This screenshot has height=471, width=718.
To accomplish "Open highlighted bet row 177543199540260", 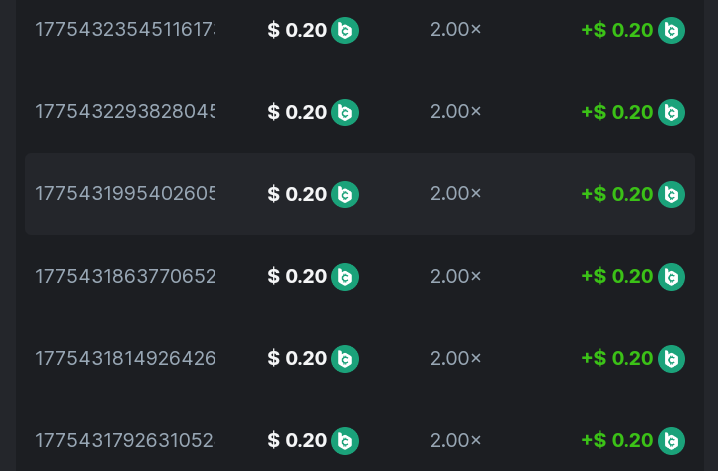I will (125, 194).
